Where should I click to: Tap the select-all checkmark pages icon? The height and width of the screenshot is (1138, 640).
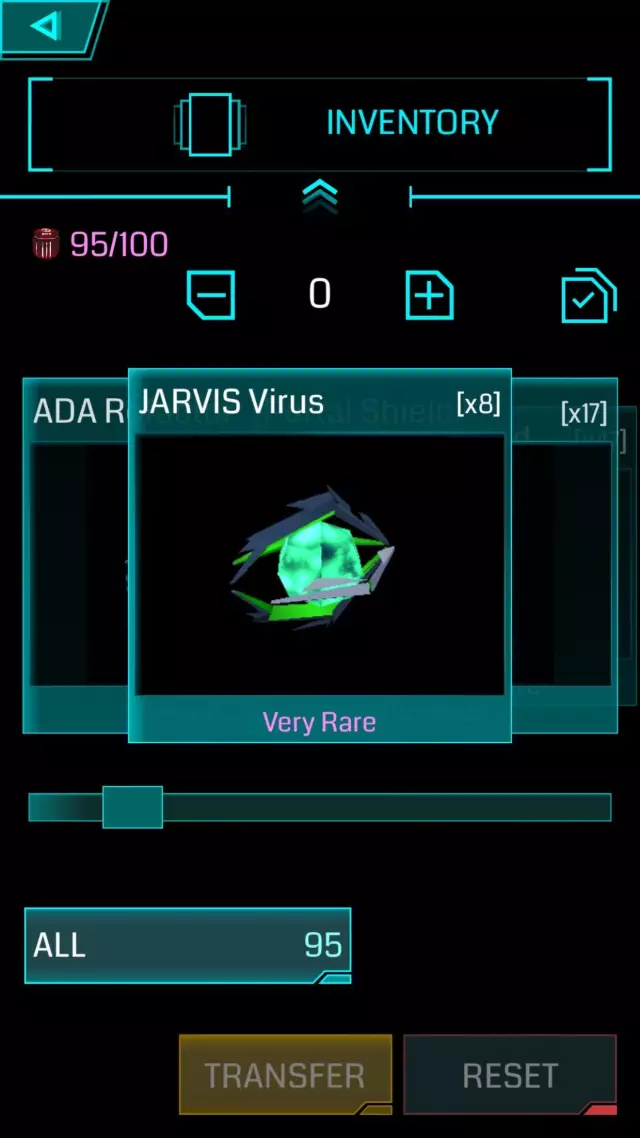click(588, 296)
